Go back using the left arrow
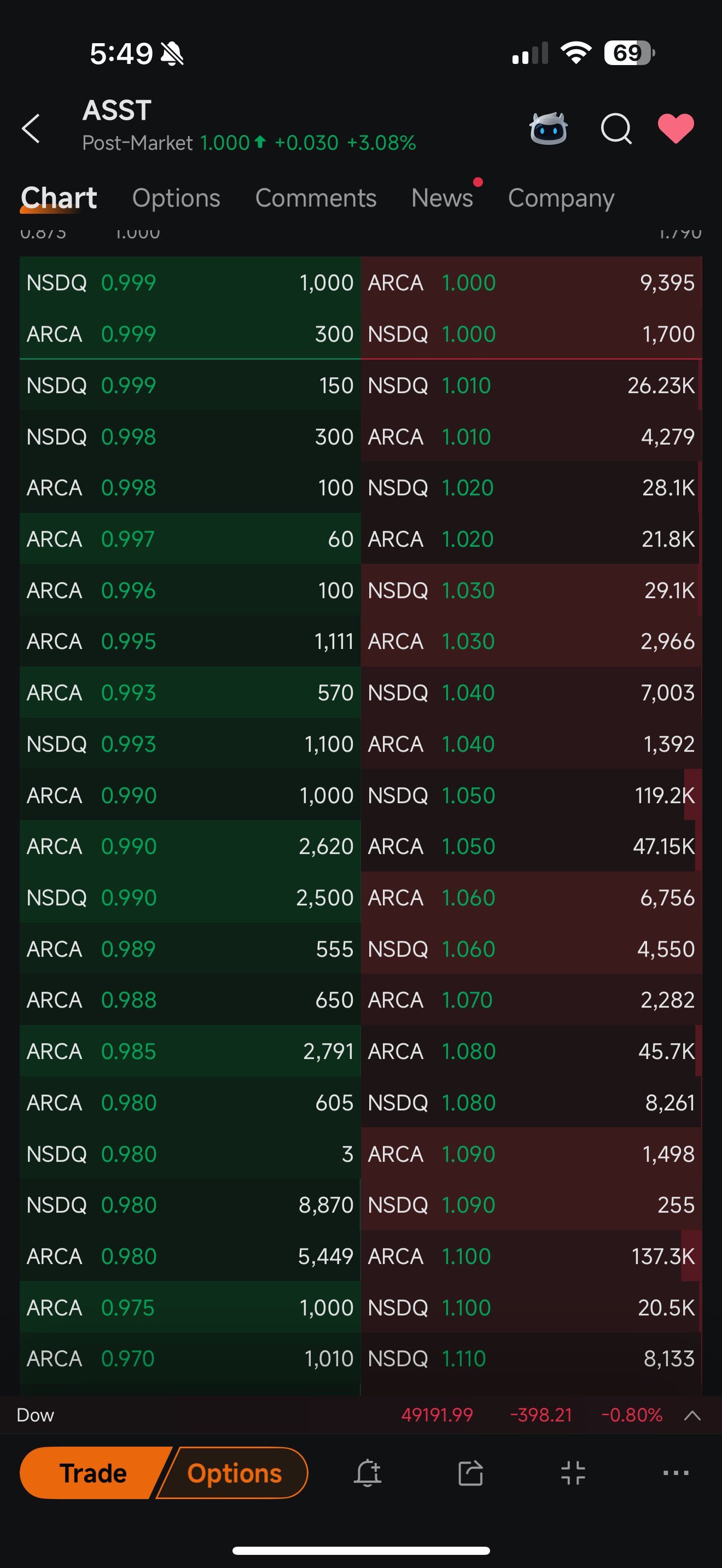722x1568 pixels. 31,128
